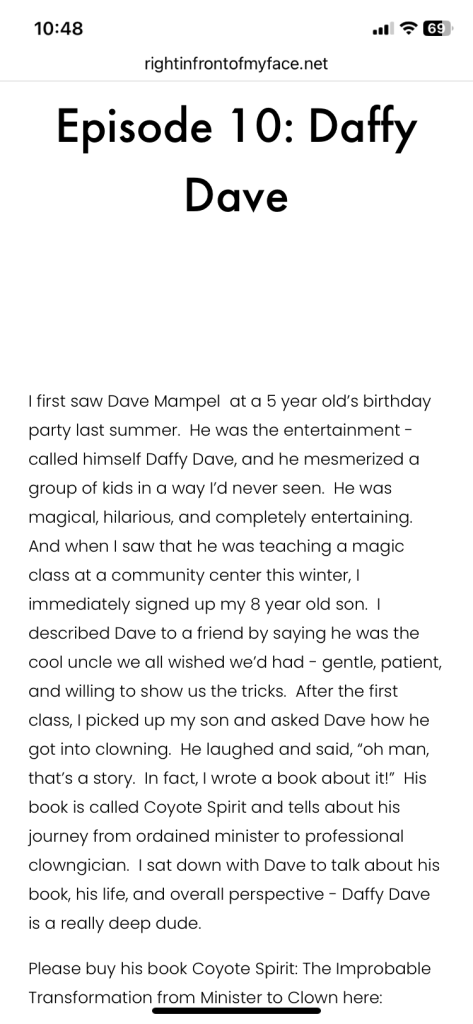Tap the rightinfrontofmyface.net address bar
This screenshot has height=1024, width=473.
click(236, 64)
